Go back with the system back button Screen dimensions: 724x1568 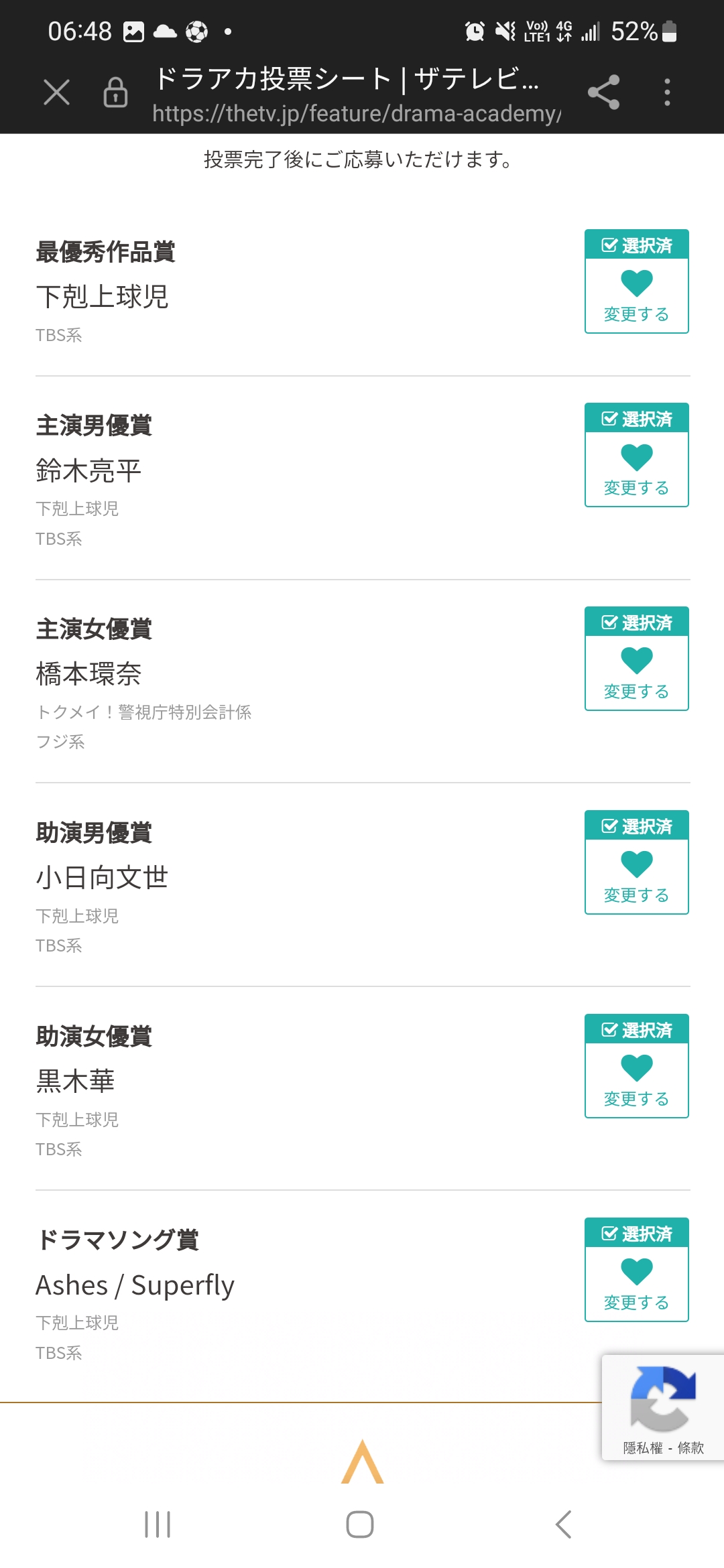[564, 1524]
